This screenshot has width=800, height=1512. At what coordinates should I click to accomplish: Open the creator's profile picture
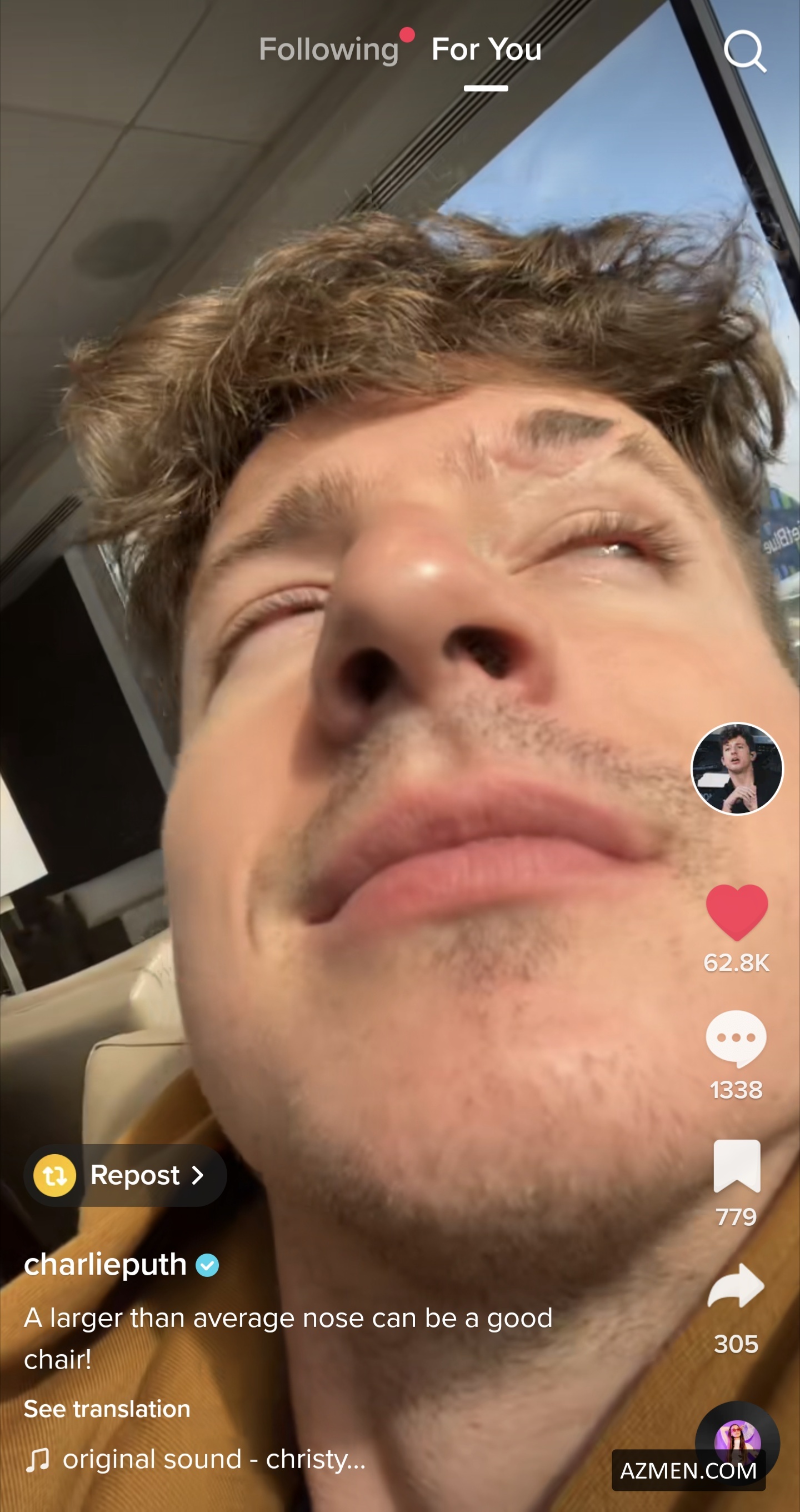[737, 769]
